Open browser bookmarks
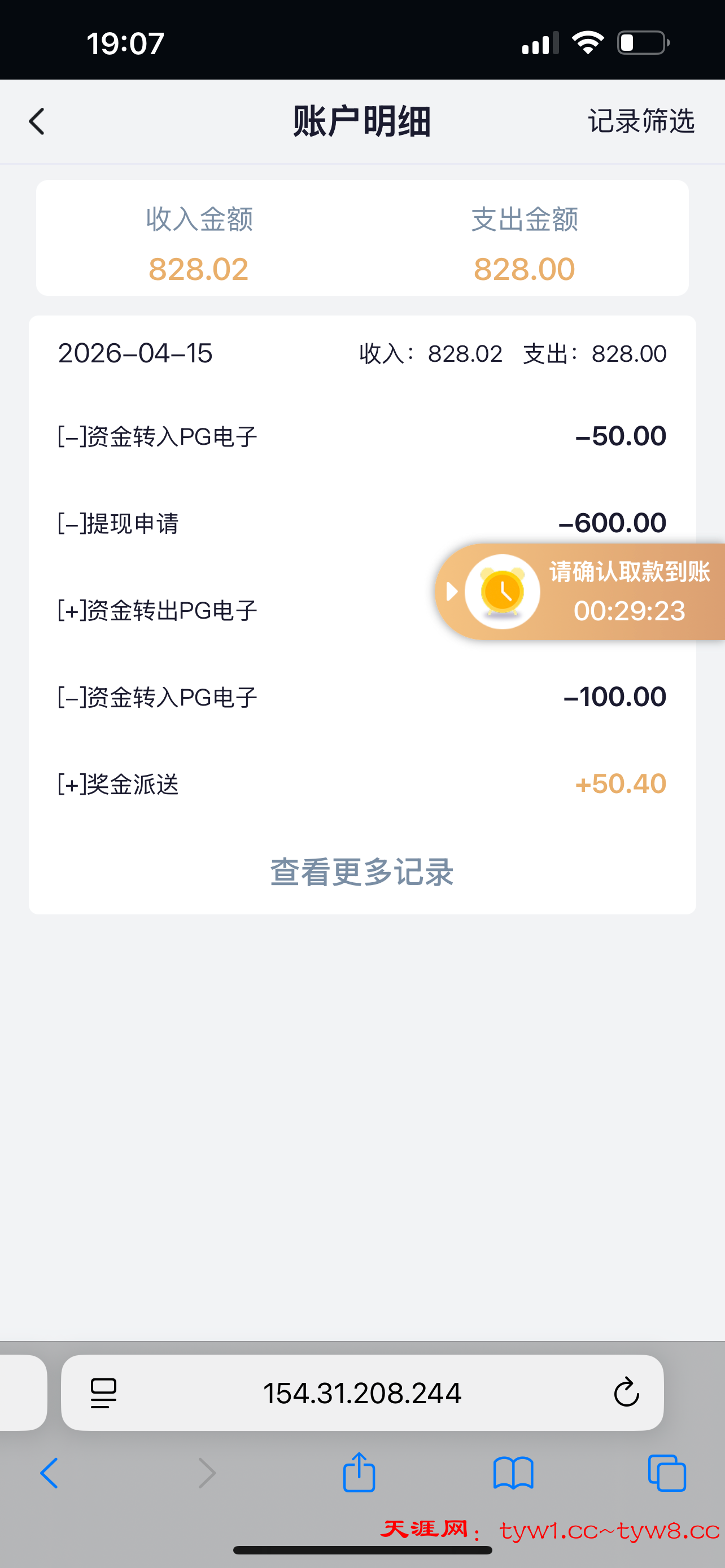This screenshot has width=725, height=1568. tap(513, 1473)
